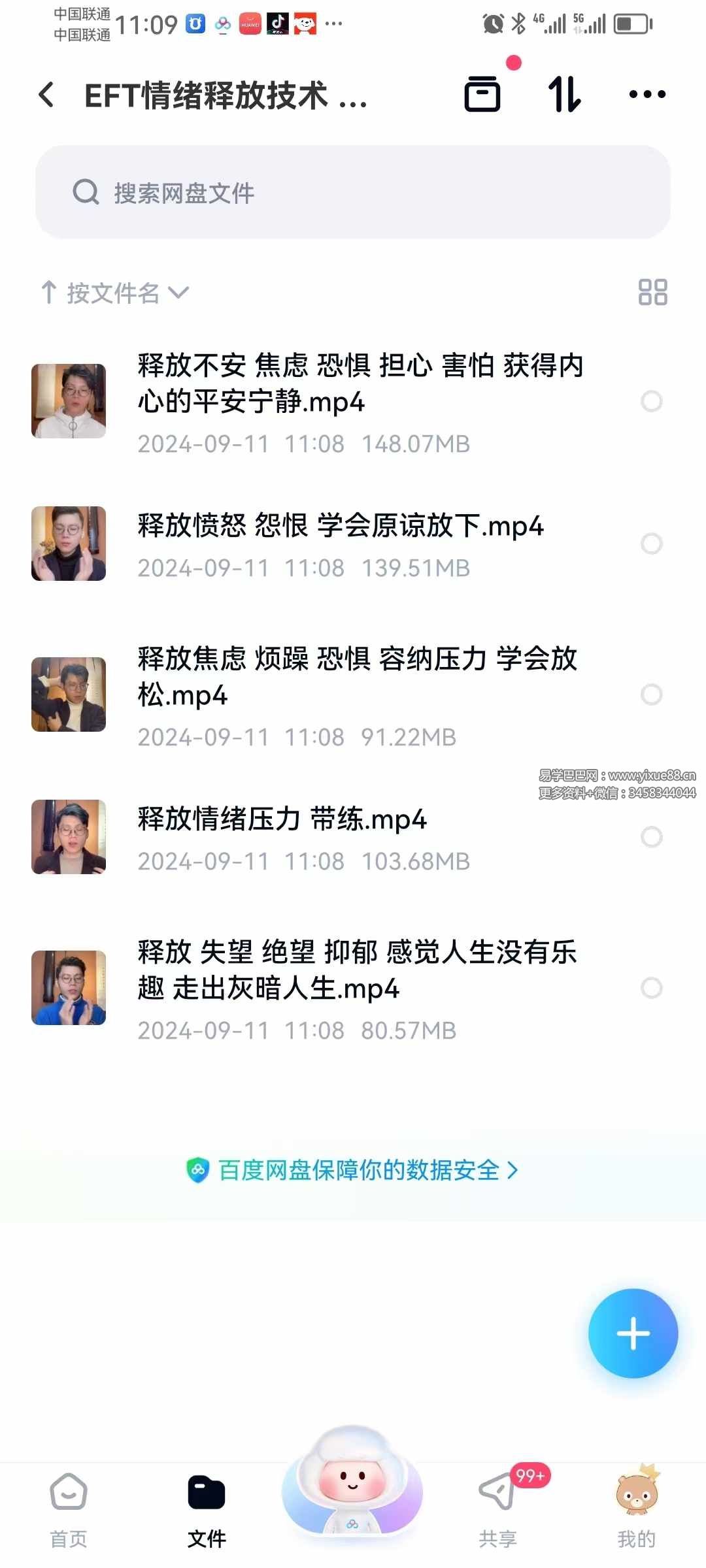Select the 释放愤怒 video checkbox
The width and height of the screenshot is (706, 1568).
point(652,544)
